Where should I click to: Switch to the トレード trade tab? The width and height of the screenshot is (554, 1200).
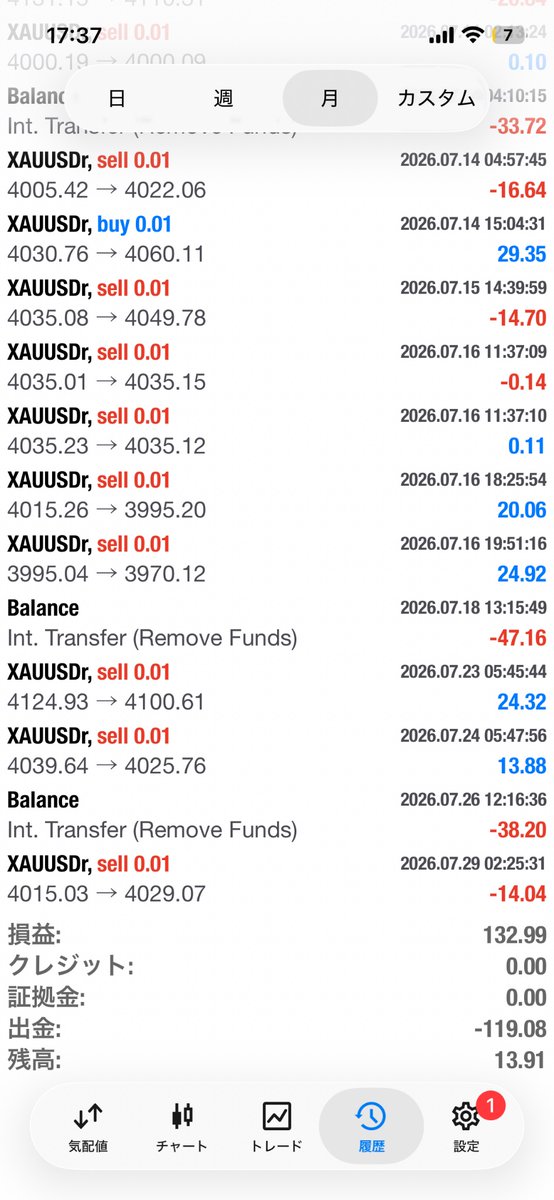click(x=276, y=1128)
